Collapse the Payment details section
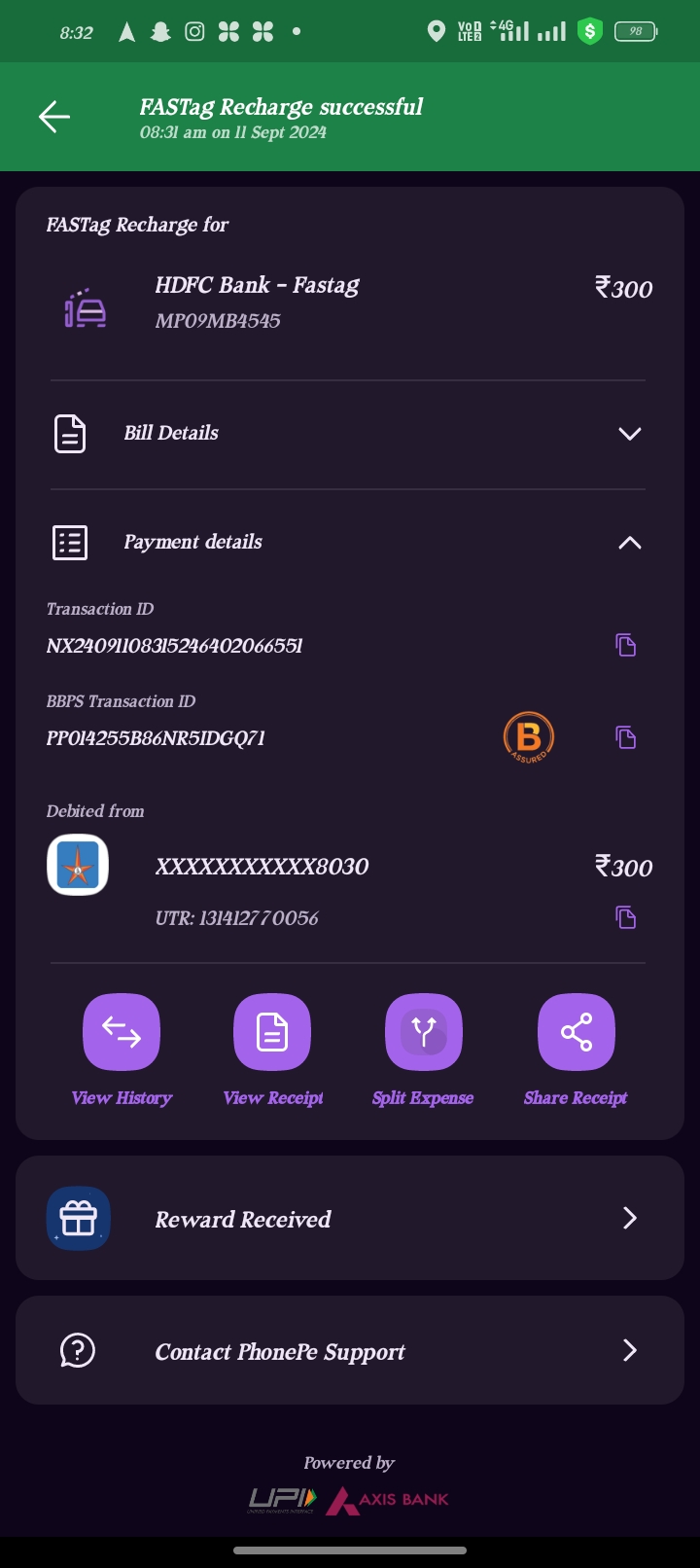Screen dimensions: 700x1568 point(348,543)
